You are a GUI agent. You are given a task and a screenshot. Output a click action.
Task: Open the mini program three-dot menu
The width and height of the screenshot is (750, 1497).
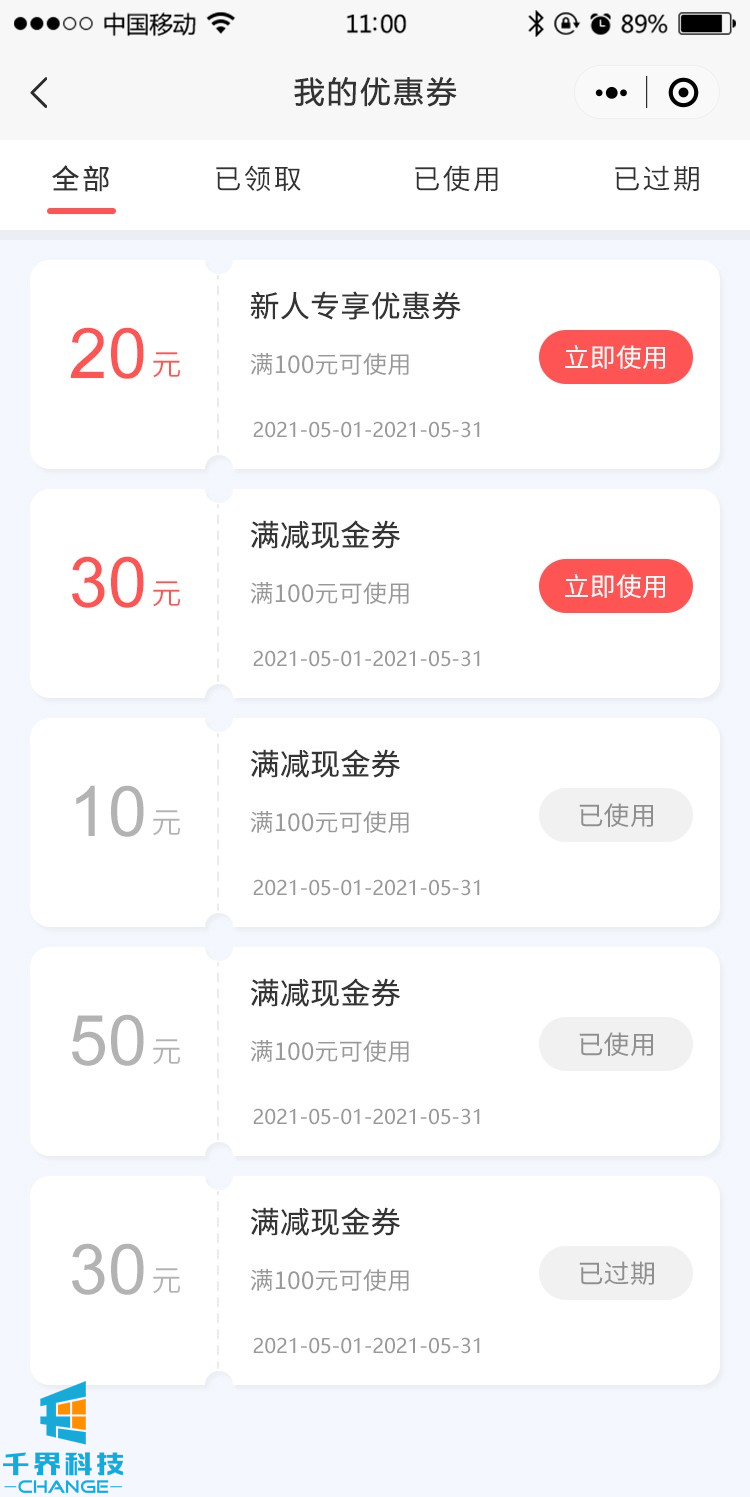click(611, 93)
